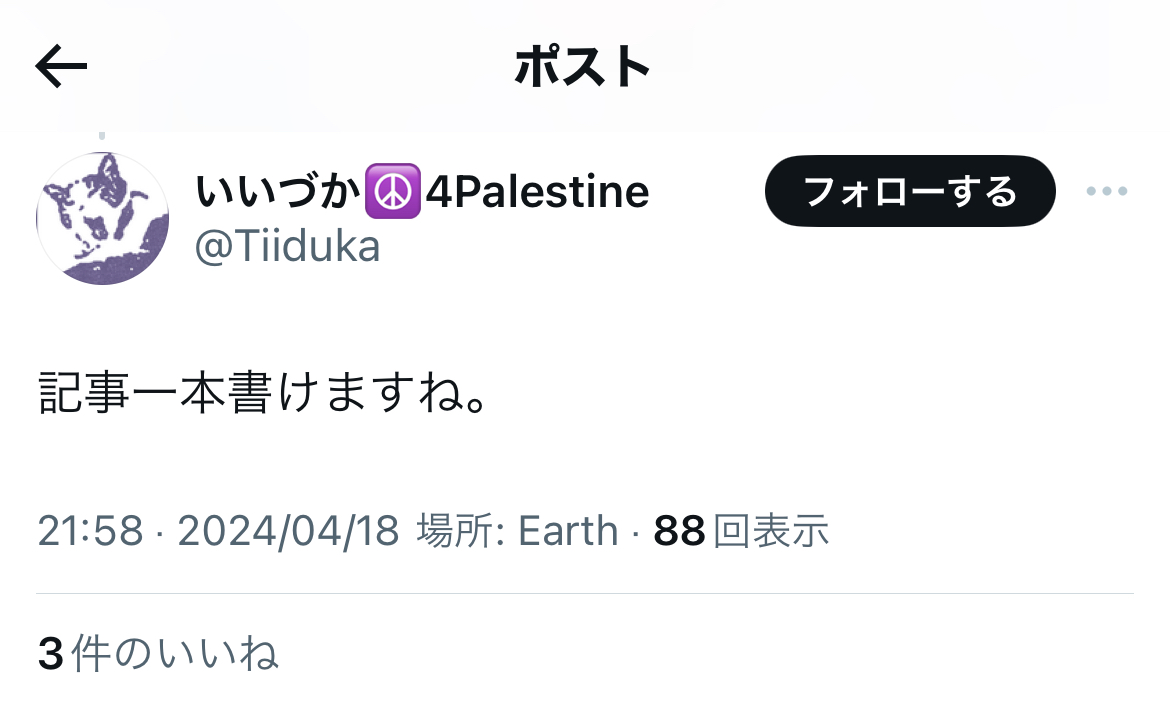
Task: View the 3件のいいね likes list
Action: tap(158, 653)
